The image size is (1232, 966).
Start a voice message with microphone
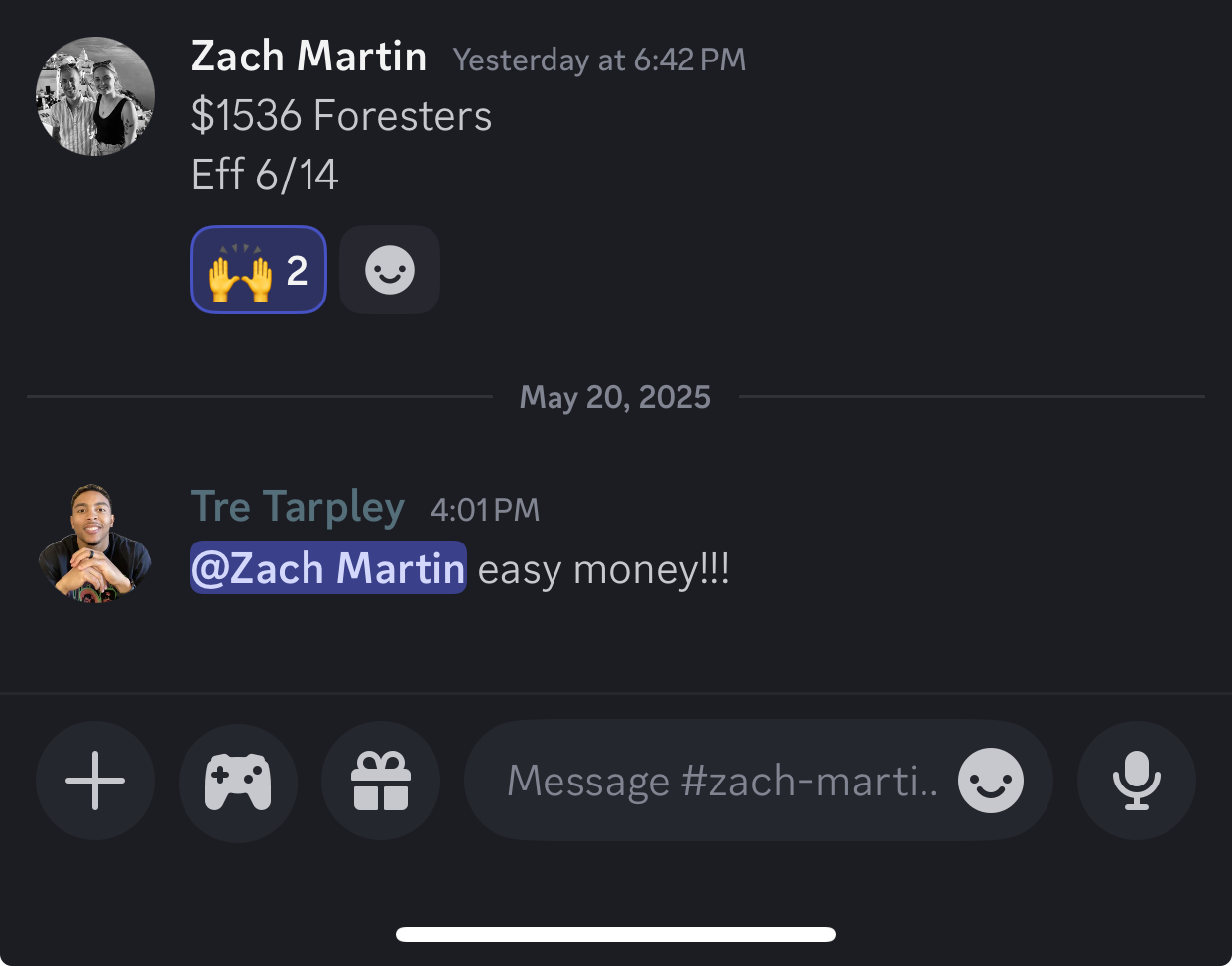[x=1136, y=781]
